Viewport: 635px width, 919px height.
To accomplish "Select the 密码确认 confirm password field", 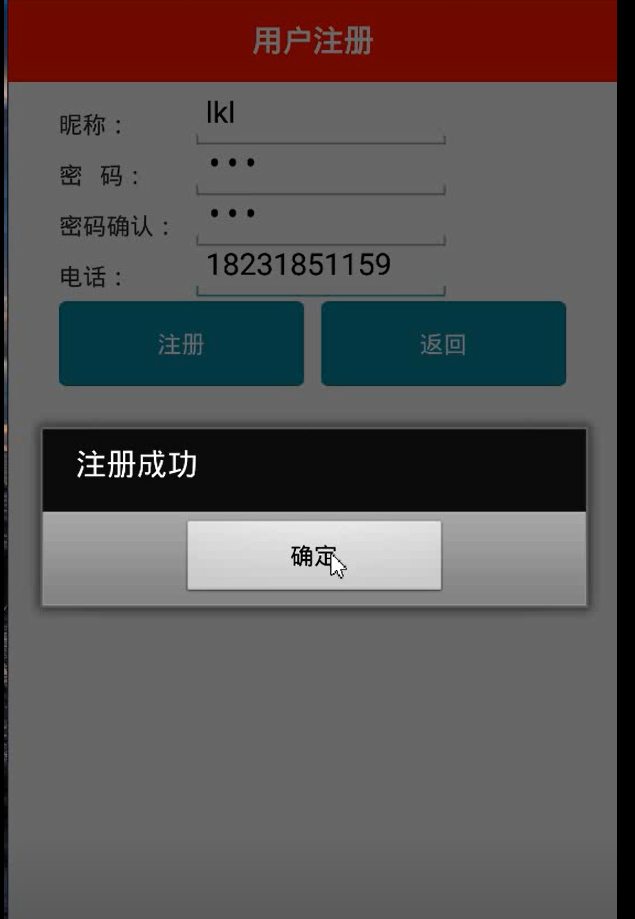I will pyautogui.click(x=320, y=220).
